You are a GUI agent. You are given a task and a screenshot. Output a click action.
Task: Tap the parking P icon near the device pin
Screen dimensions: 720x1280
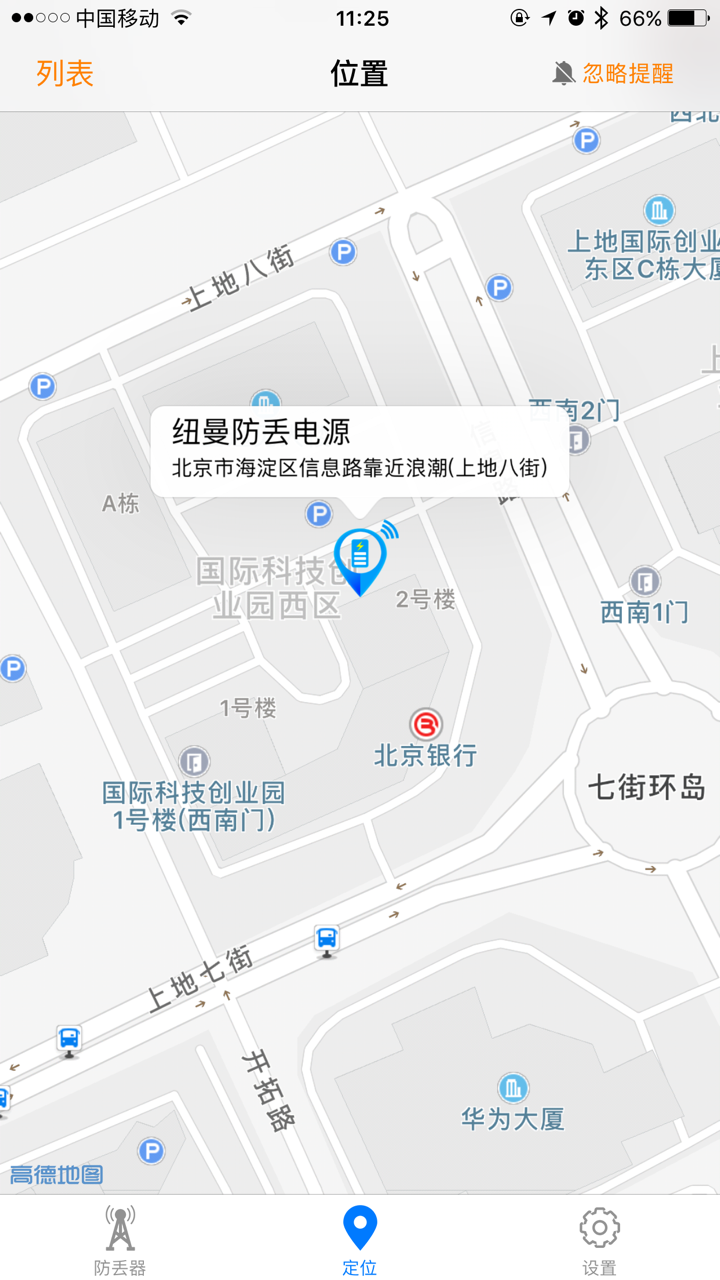click(x=318, y=513)
